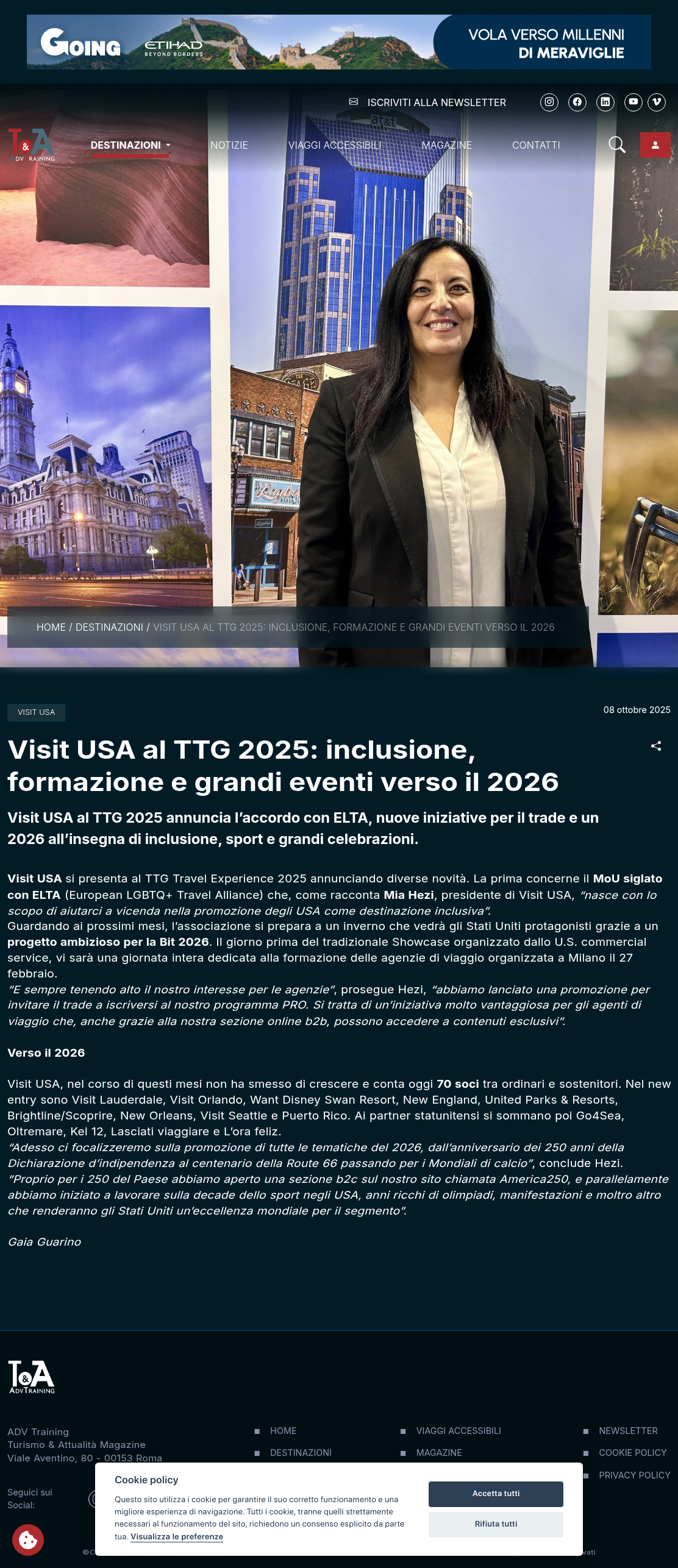Image resolution: width=678 pixels, height=1568 pixels.
Task: Open the YouTube social icon
Action: pyautogui.click(x=633, y=102)
